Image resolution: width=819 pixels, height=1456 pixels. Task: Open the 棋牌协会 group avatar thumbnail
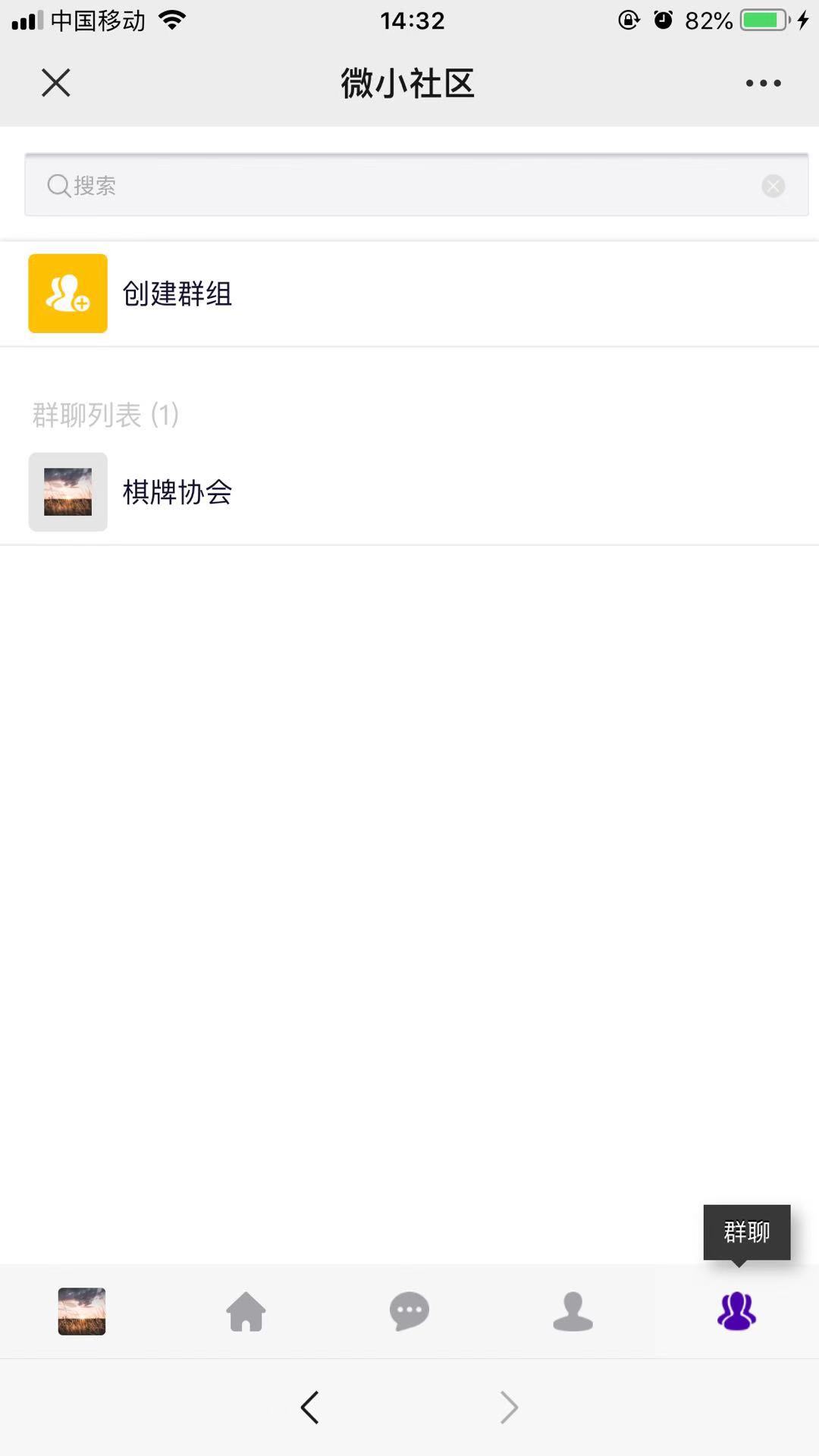pos(67,492)
